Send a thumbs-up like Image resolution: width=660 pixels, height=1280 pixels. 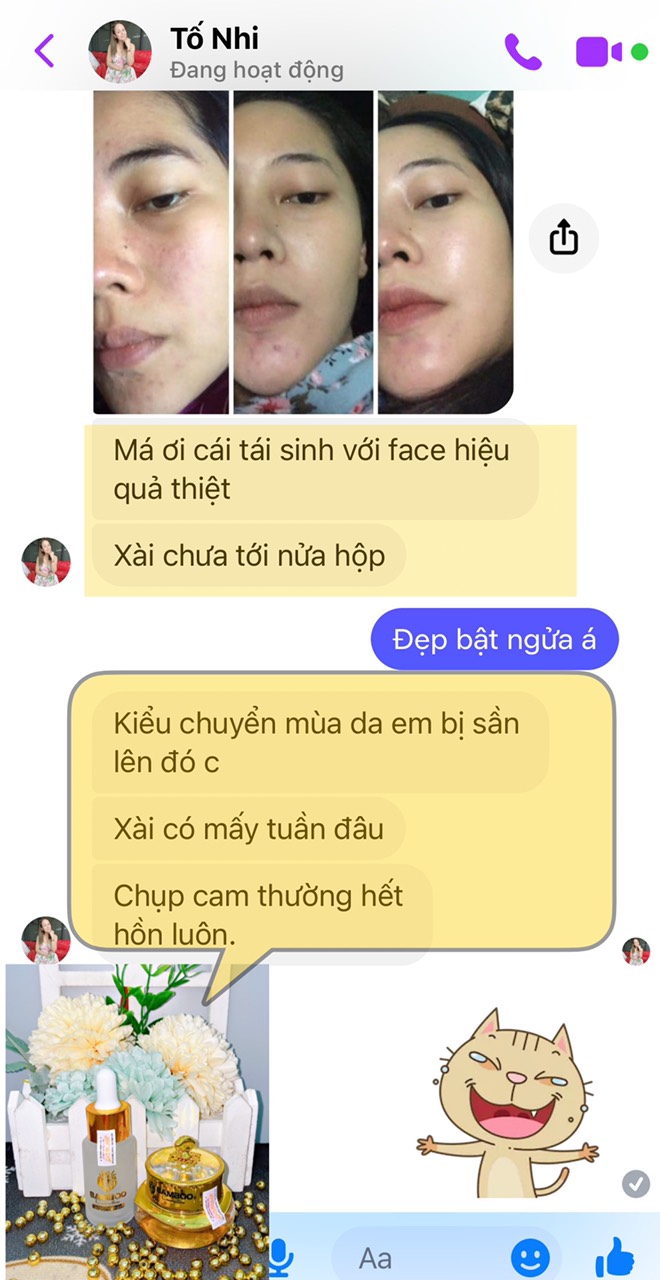pos(614,1256)
